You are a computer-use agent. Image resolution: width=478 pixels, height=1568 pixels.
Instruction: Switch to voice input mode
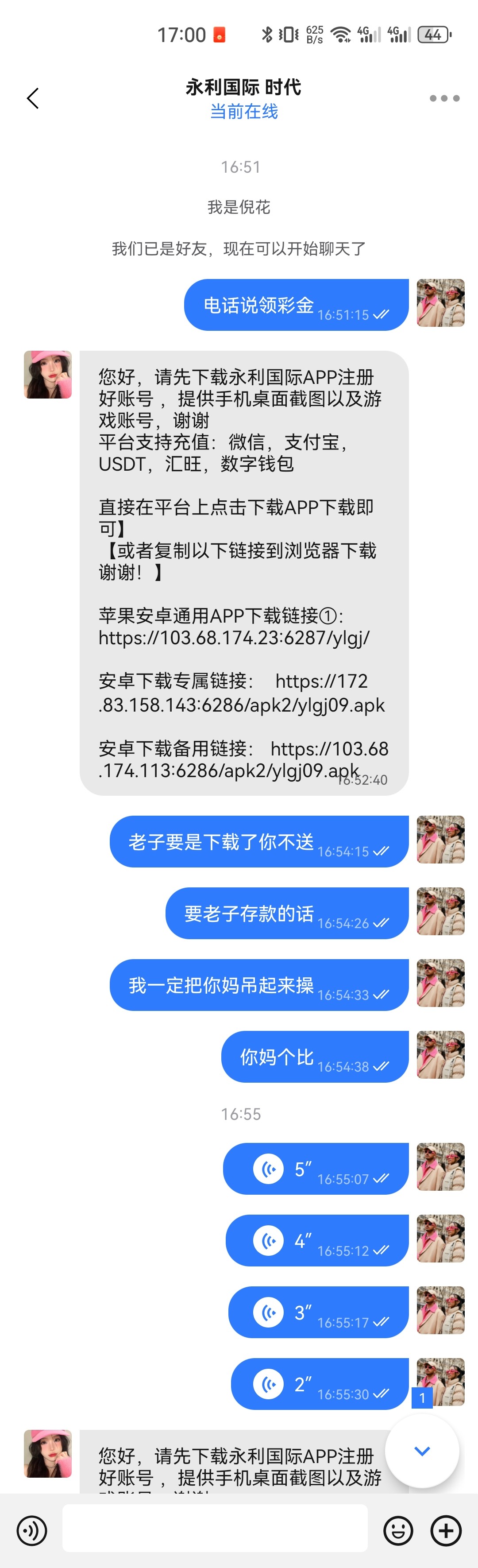coord(31,1529)
